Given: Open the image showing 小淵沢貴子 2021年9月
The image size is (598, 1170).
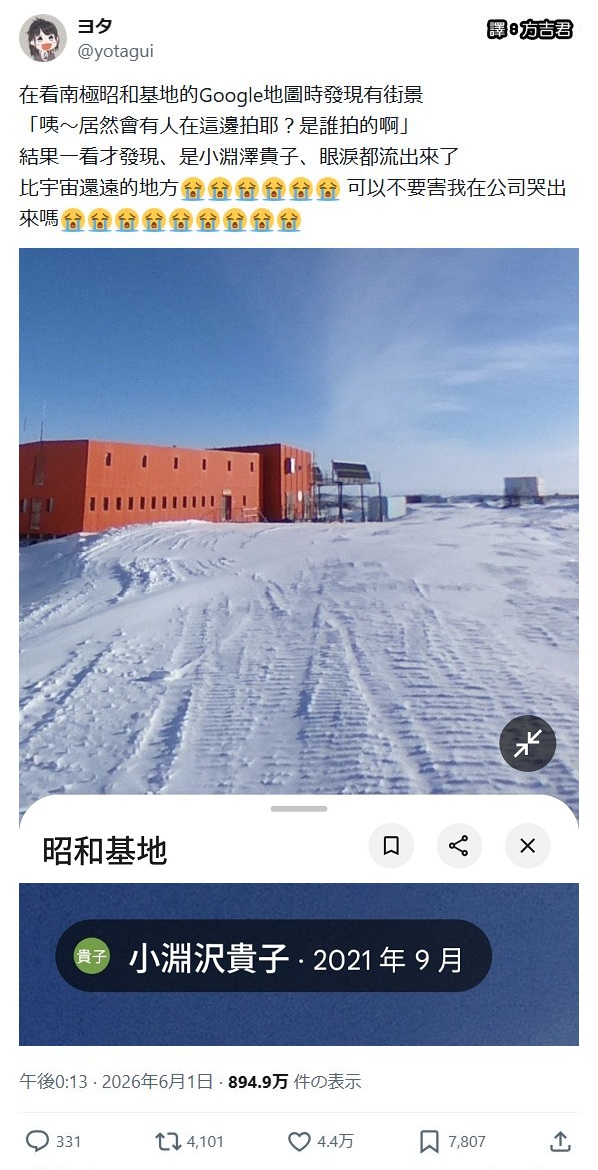Looking at the screenshot, I should click(299, 964).
